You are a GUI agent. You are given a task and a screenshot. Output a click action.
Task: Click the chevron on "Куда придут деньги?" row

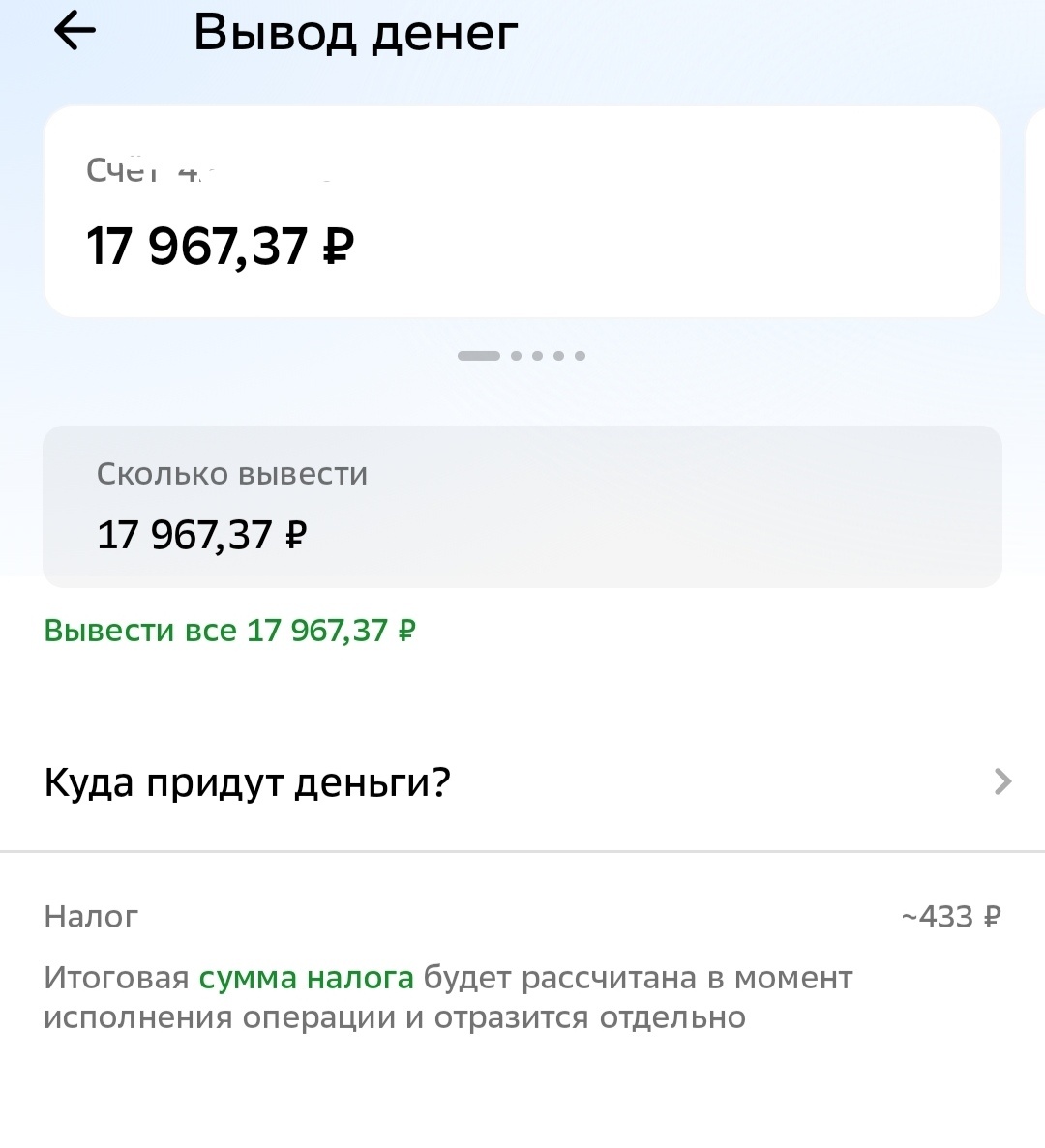point(1002,781)
